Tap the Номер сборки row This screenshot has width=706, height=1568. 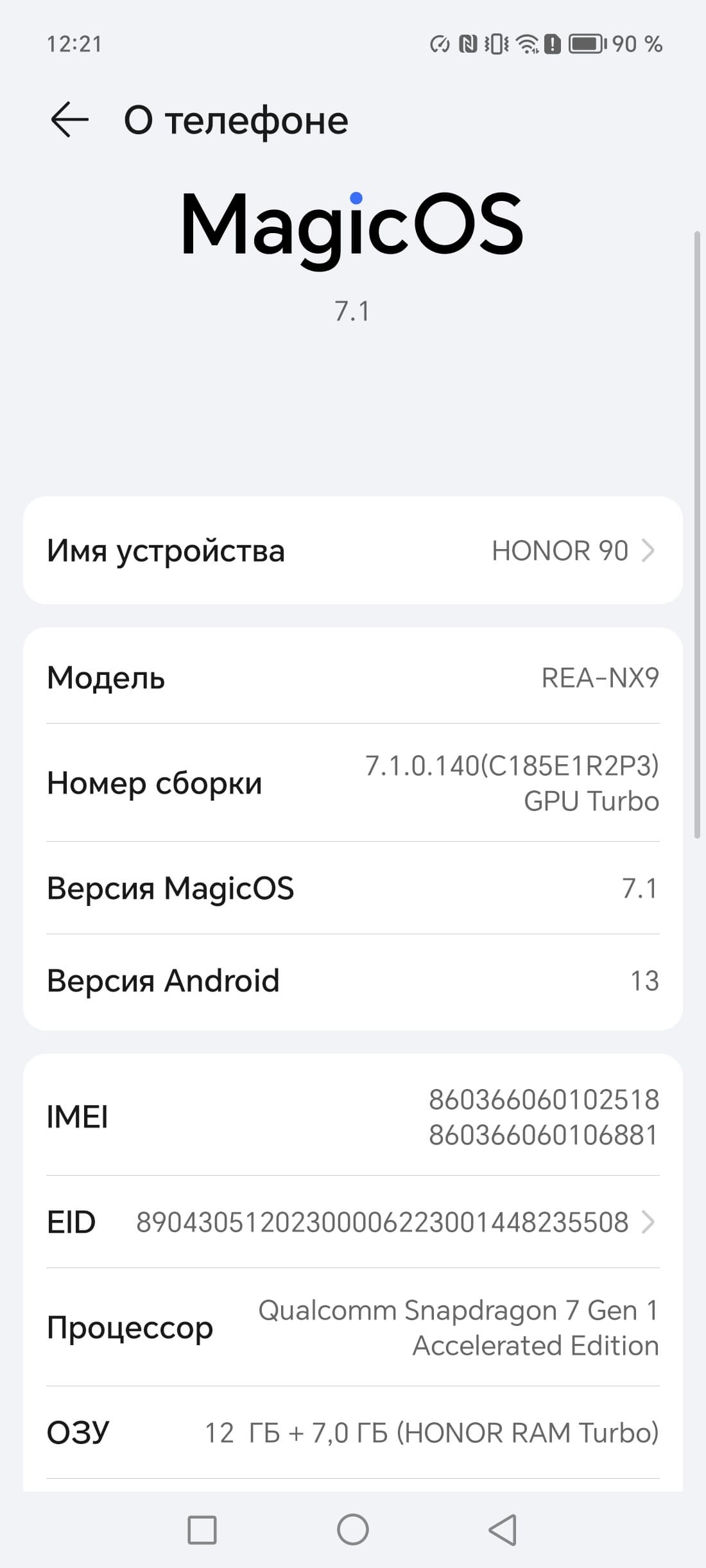353,783
